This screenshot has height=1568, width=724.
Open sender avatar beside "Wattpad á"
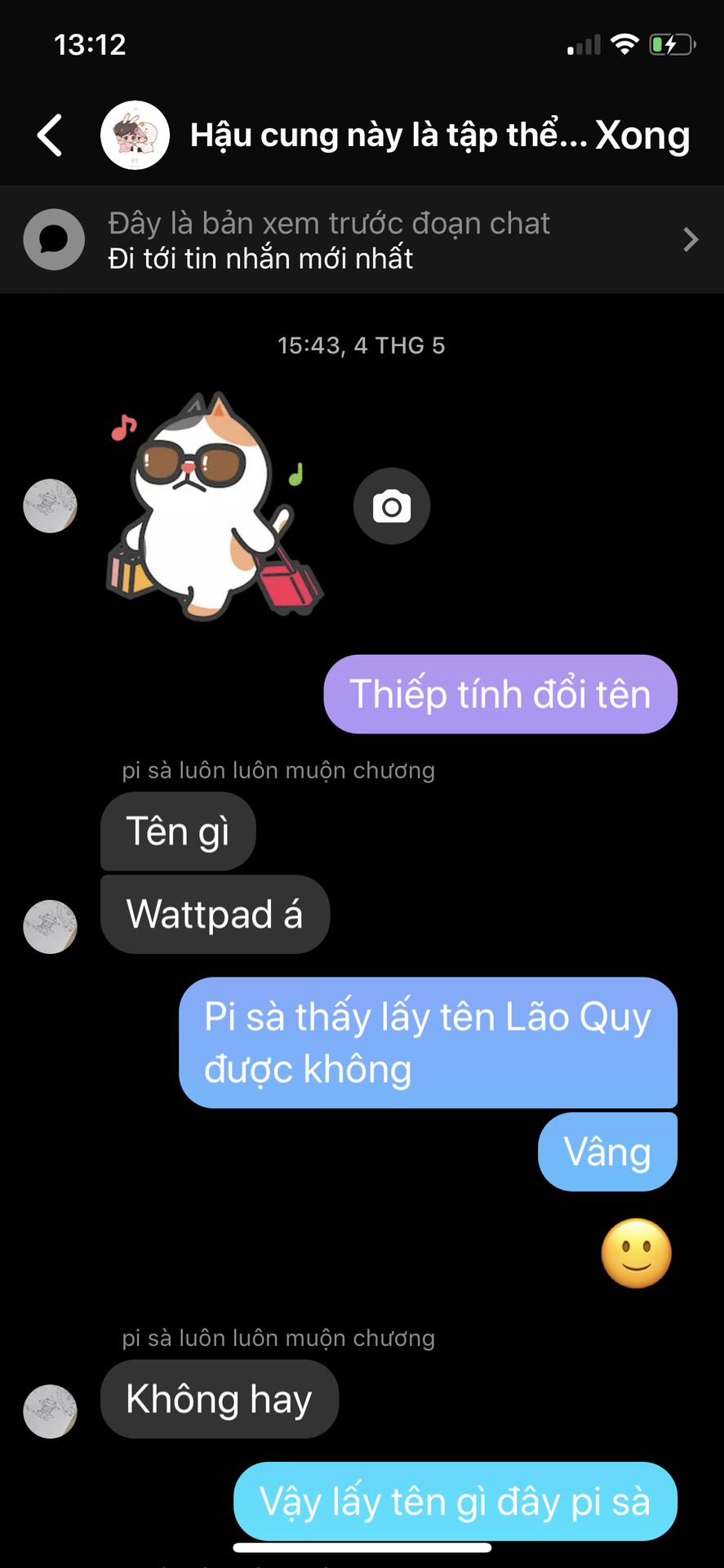50,927
